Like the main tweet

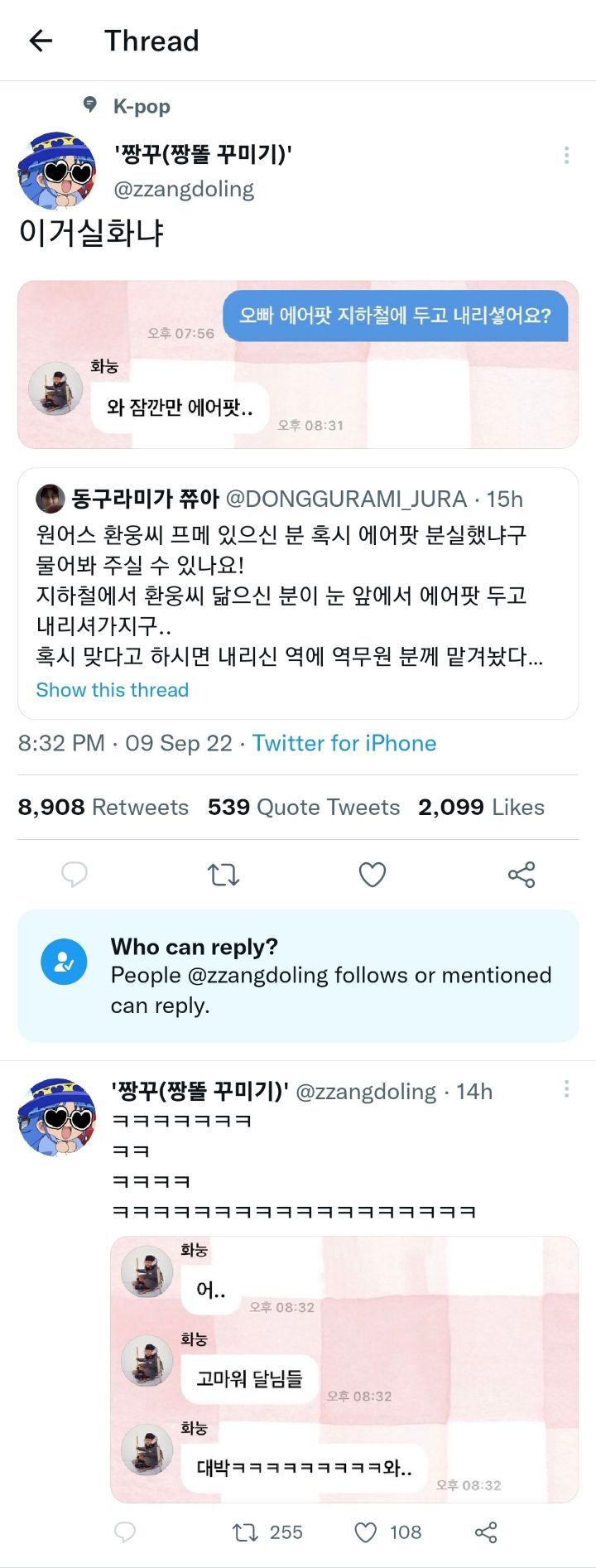[372, 874]
